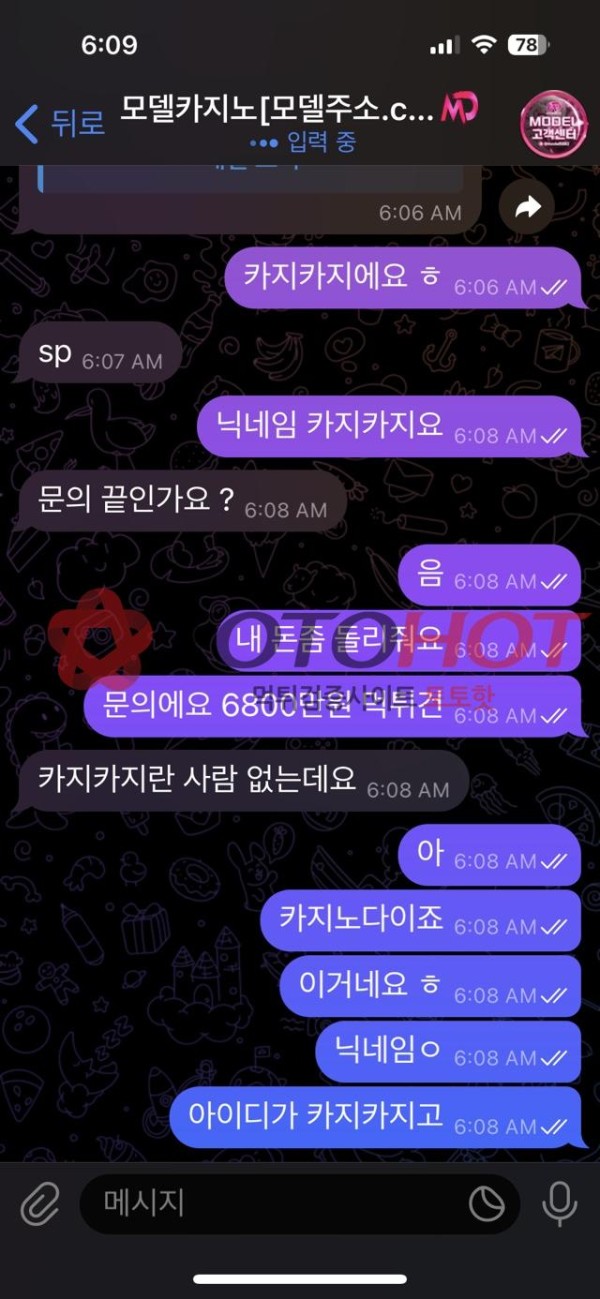
Task: Go back with the 뒤로 button
Action: 60,123
